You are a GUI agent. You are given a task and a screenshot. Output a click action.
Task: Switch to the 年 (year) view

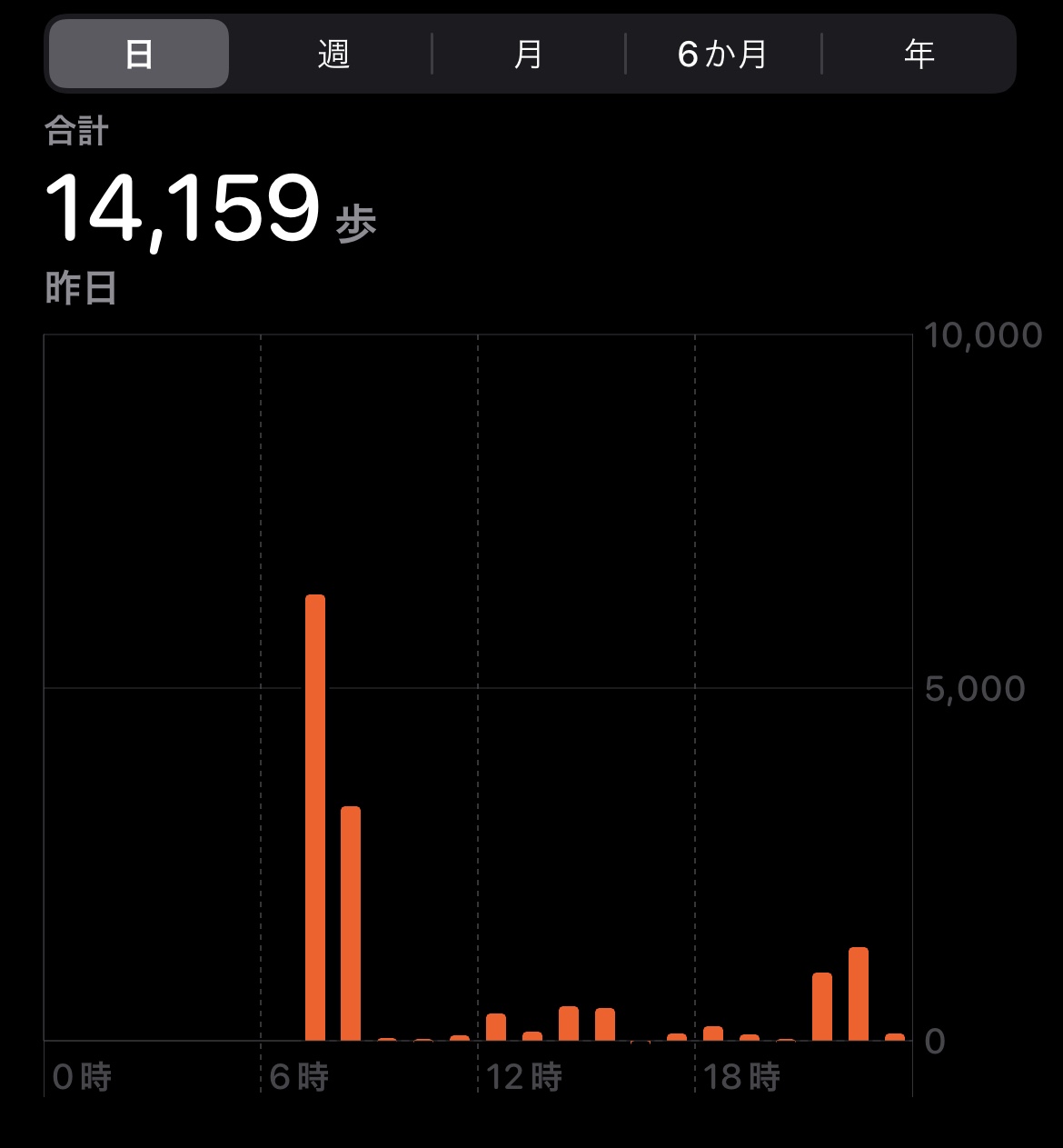[x=919, y=55]
